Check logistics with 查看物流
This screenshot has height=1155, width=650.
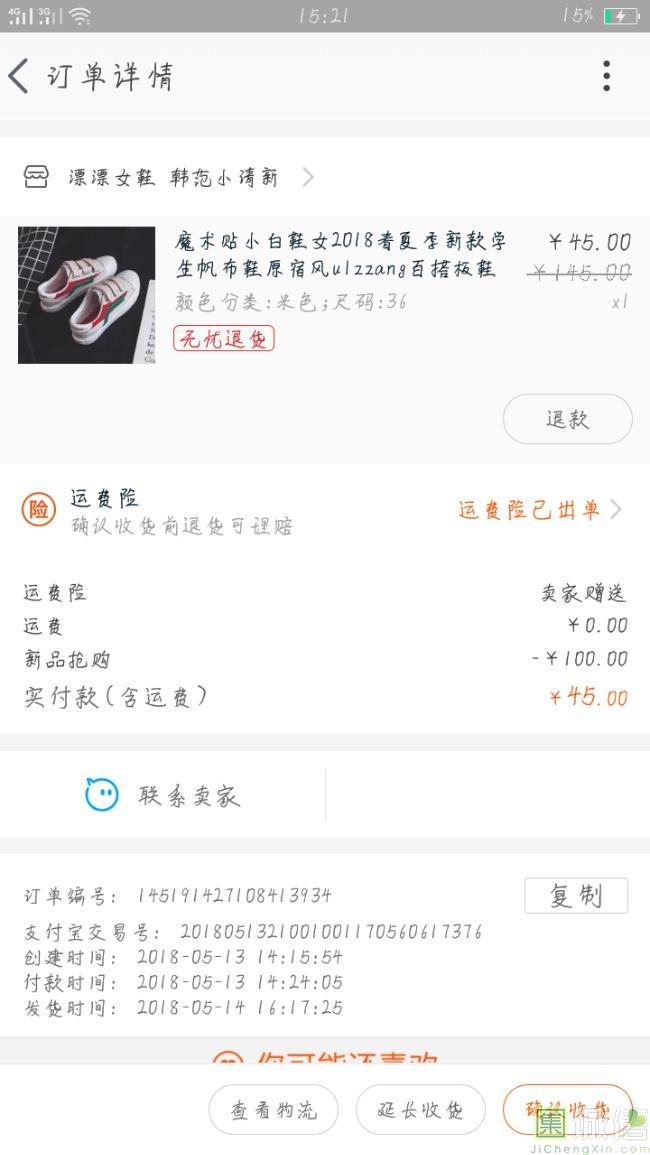pyautogui.click(x=273, y=1110)
